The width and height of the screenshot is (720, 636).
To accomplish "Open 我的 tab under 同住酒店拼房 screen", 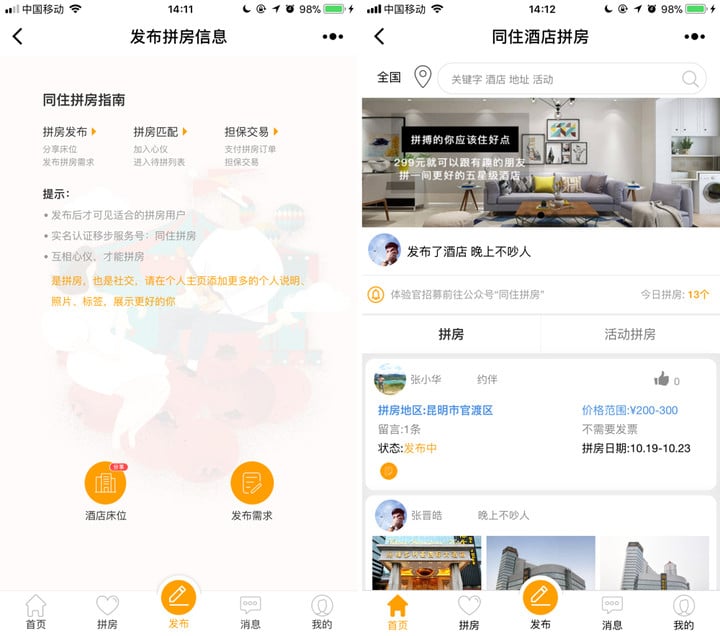I will (x=683, y=612).
